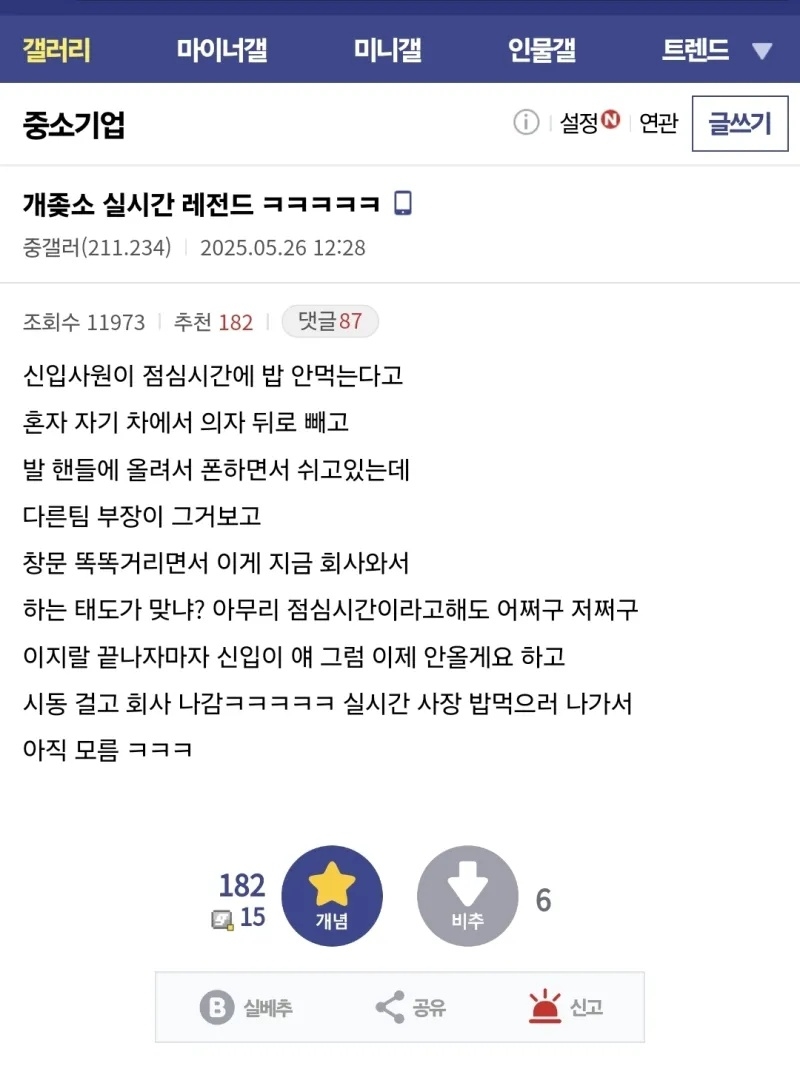Switch to the 갤러리 tab
Screen dimensions: 800x1080
point(56,49)
